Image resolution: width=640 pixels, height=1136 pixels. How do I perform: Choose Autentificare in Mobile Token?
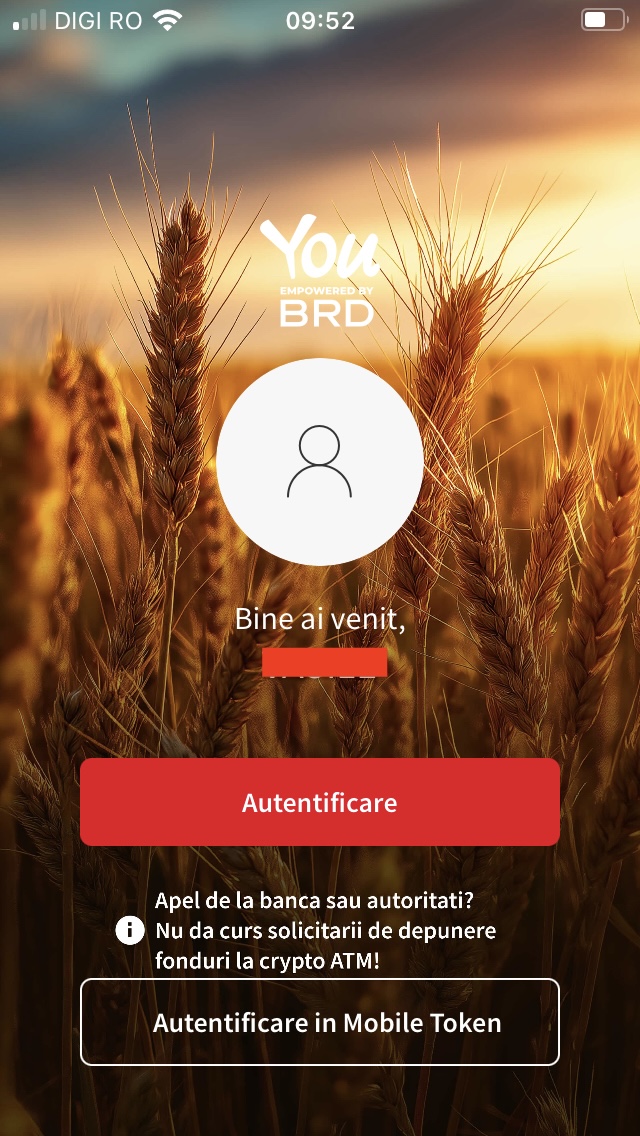(x=320, y=1022)
